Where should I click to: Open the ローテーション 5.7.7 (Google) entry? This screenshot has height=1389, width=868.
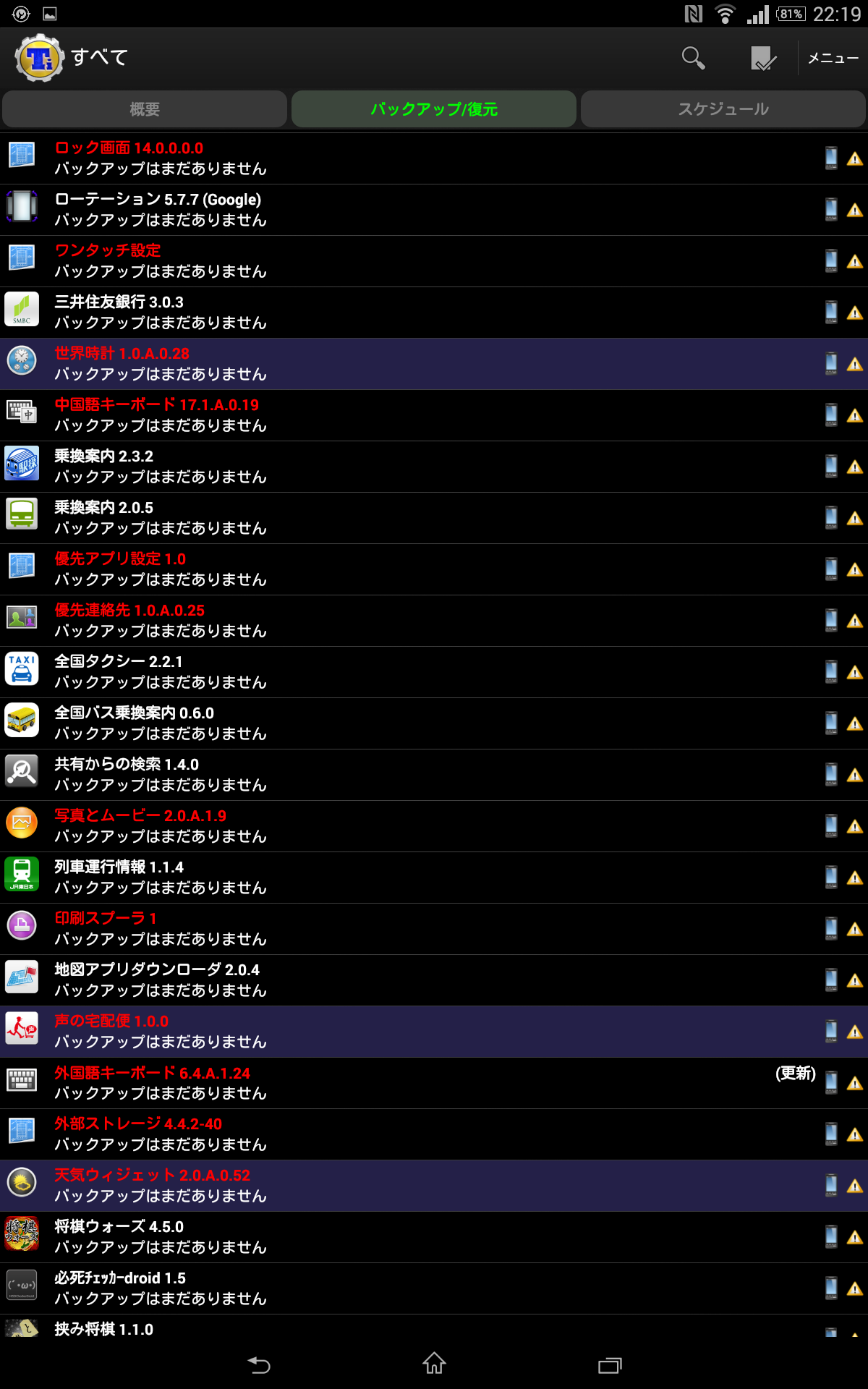434,210
